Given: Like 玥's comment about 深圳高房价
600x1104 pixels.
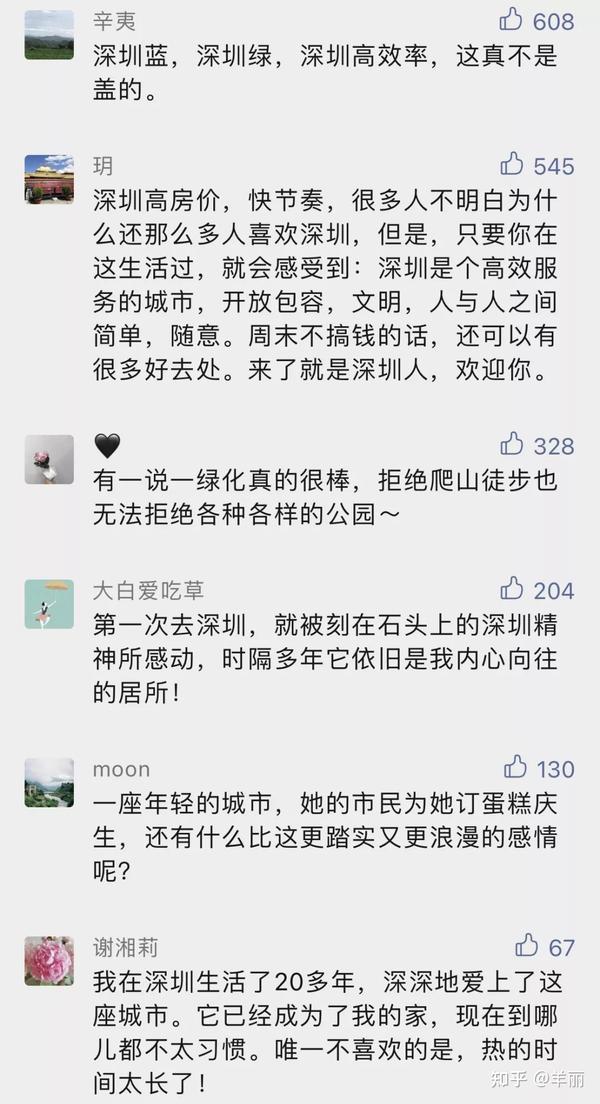Looking at the screenshot, I should 512,164.
